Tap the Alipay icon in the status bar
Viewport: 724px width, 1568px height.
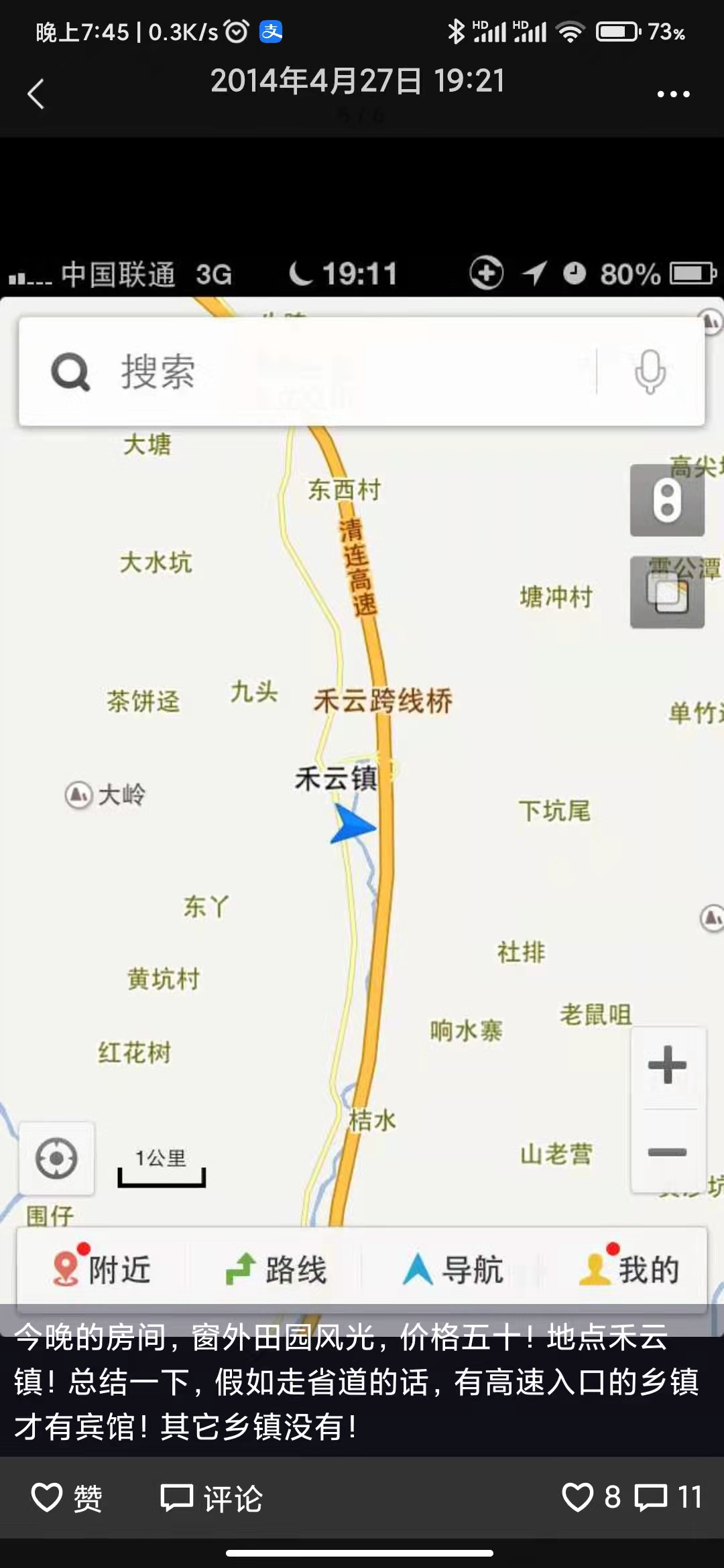[271, 31]
